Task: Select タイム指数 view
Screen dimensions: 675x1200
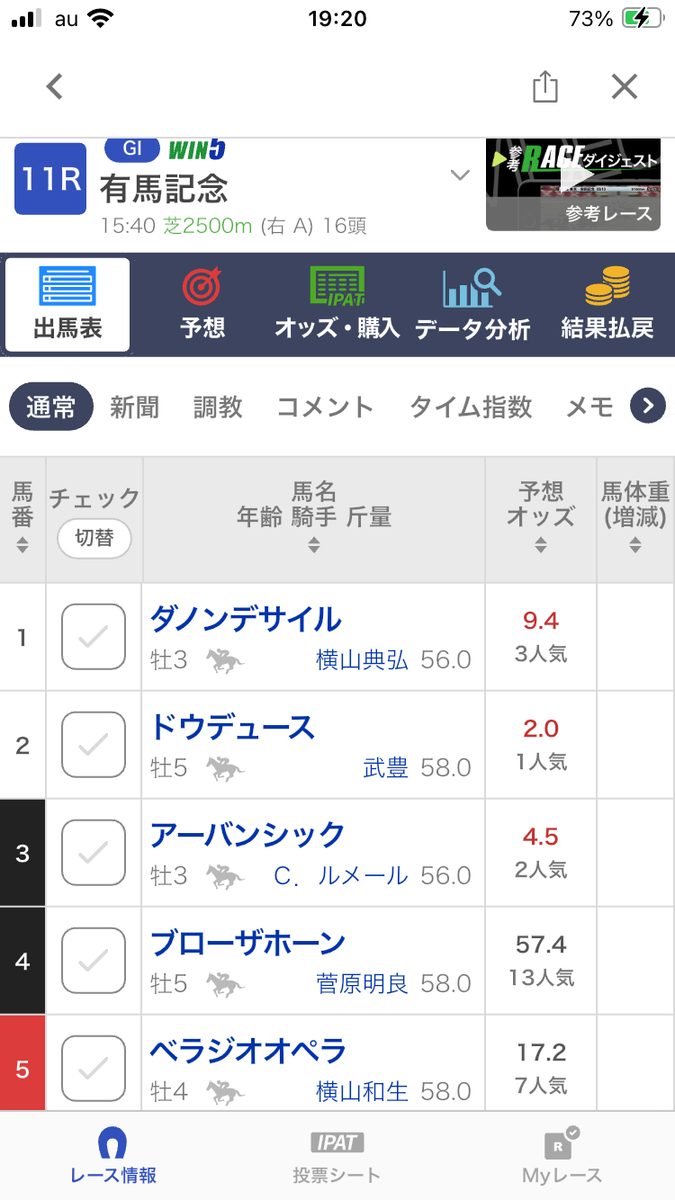Action: 471,407
